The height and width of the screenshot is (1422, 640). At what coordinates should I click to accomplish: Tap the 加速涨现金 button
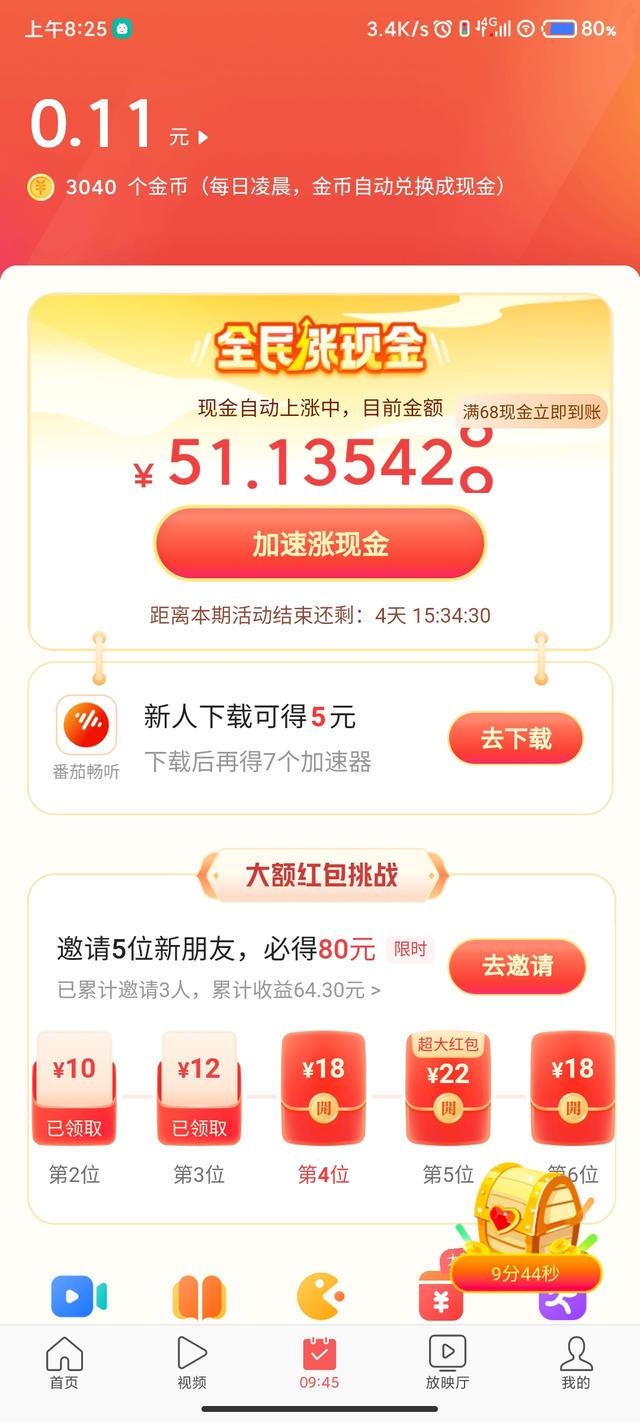(320, 544)
